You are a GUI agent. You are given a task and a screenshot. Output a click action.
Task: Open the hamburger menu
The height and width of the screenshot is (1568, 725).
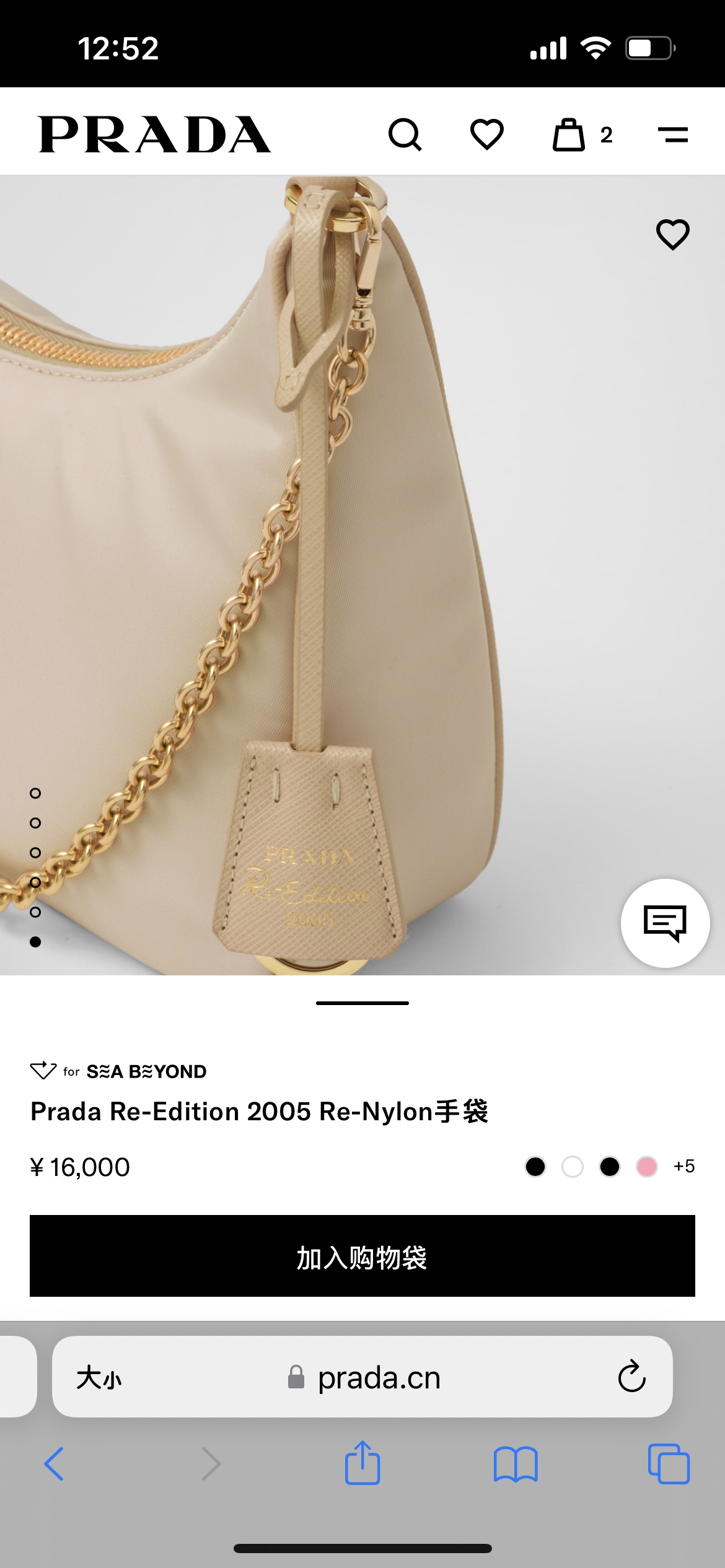(x=673, y=134)
